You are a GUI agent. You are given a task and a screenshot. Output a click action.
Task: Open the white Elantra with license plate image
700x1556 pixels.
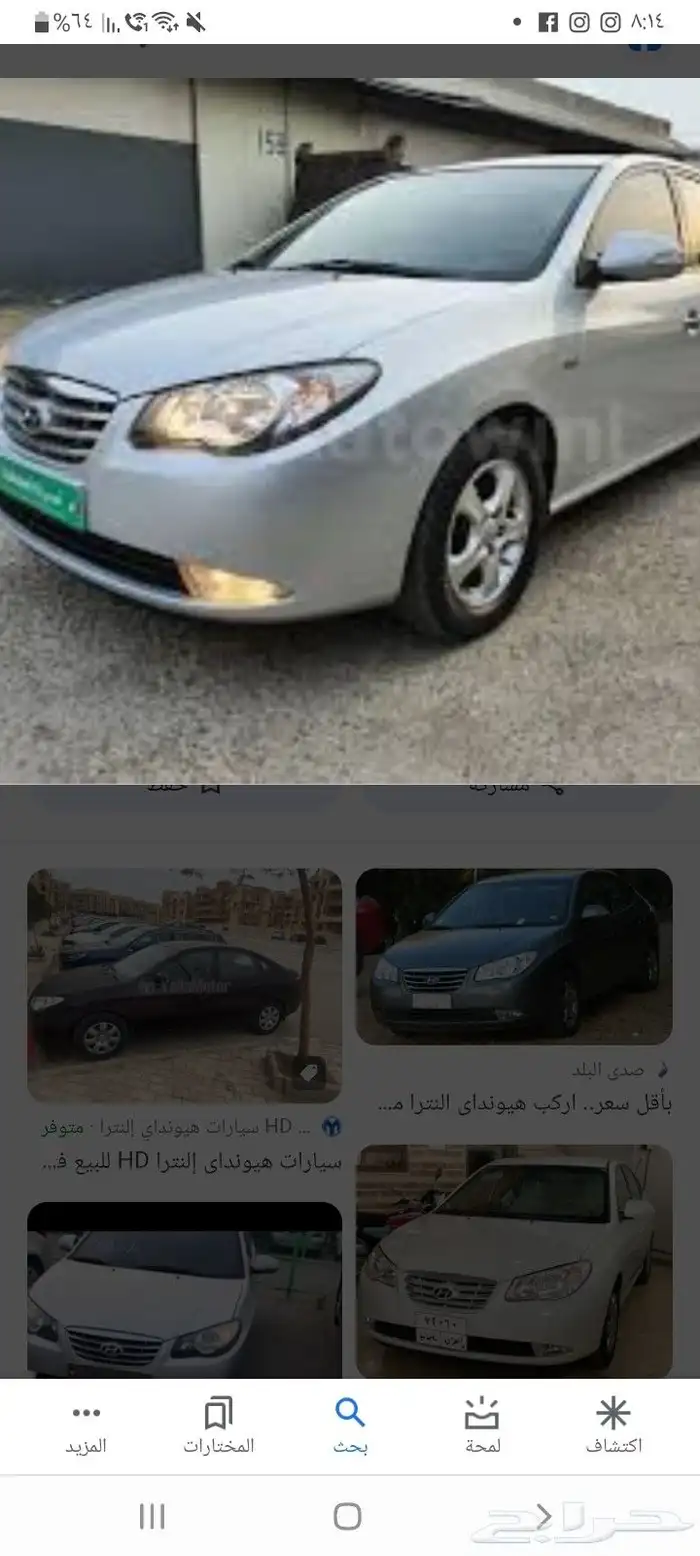point(514,1262)
